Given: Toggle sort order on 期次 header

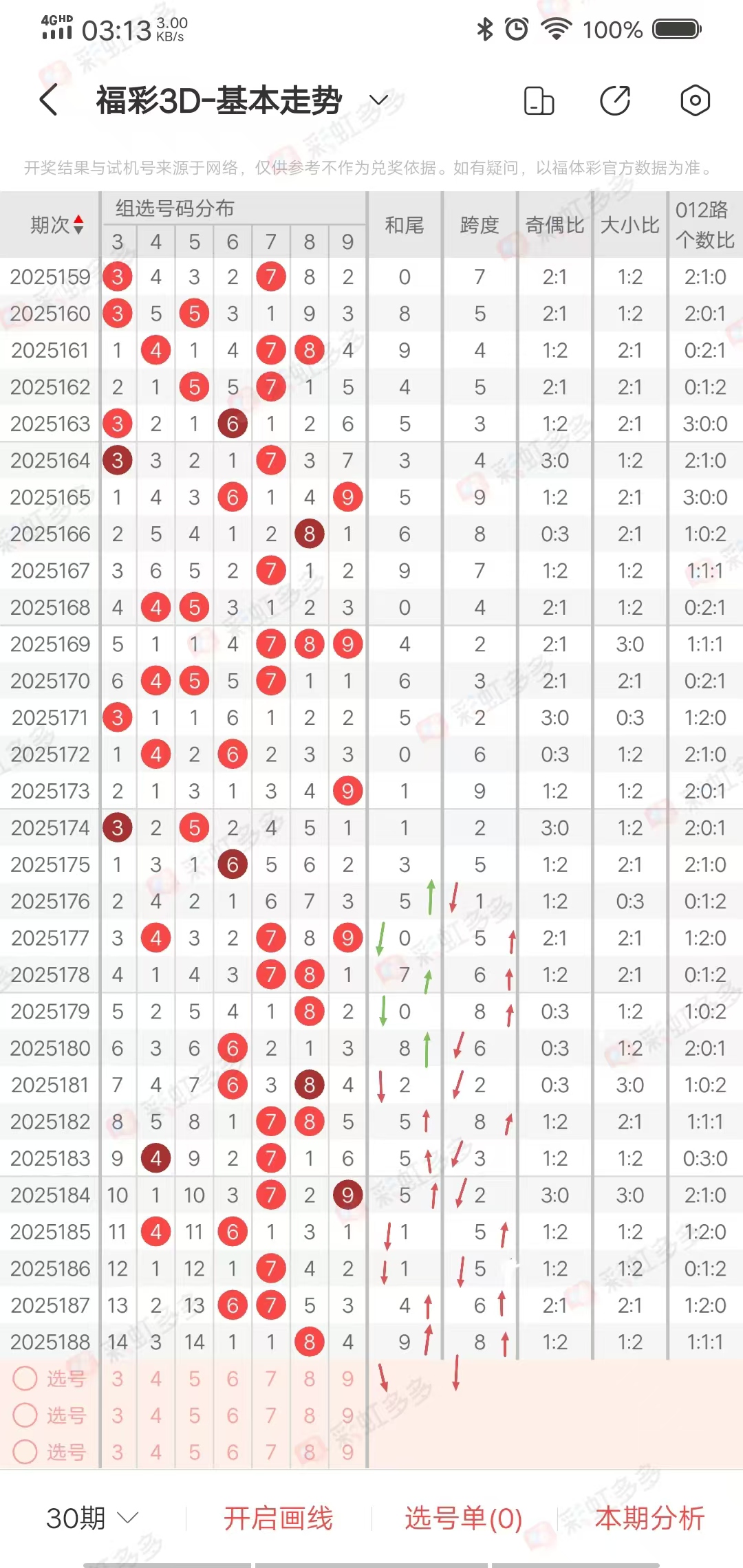Looking at the screenshot, I should click(x=57, y=224).
